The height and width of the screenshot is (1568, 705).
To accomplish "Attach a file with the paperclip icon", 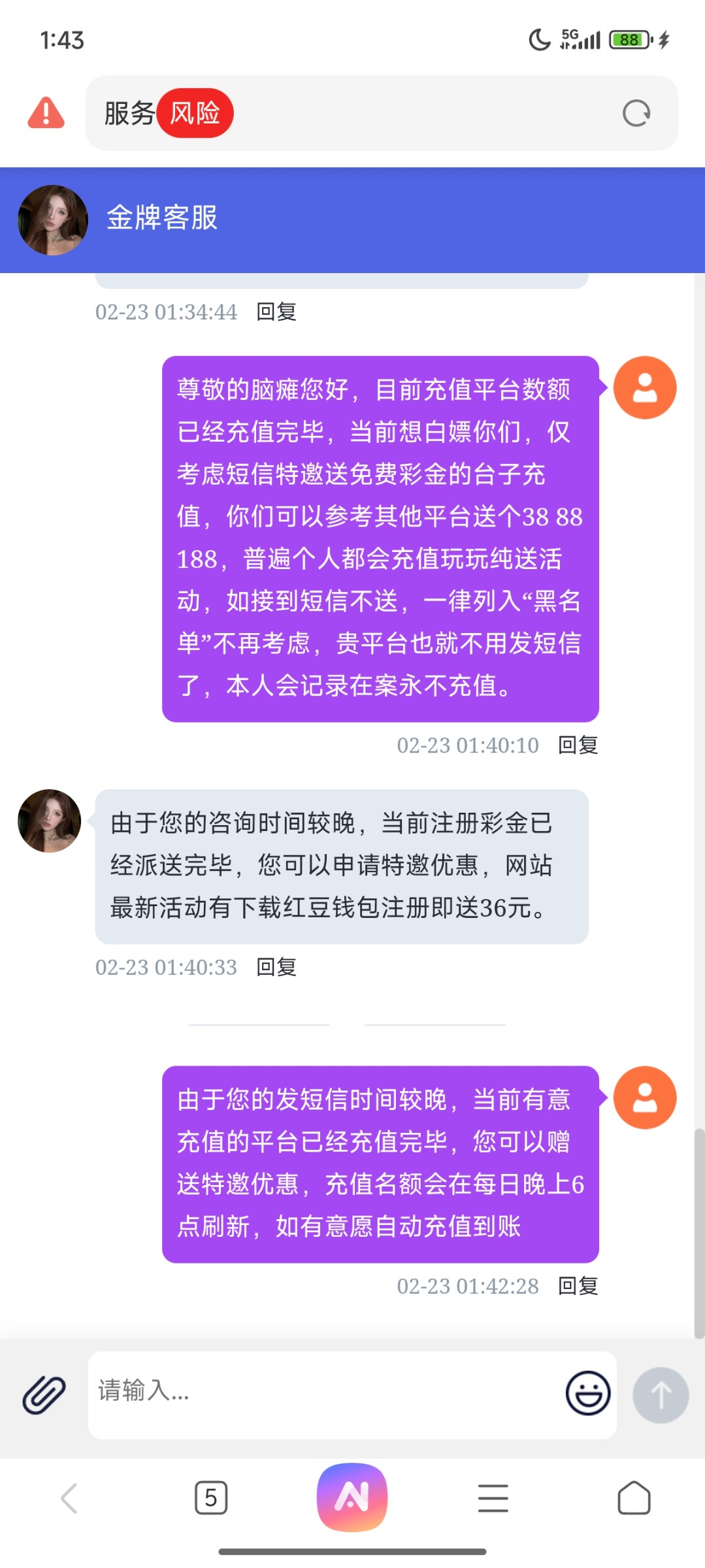I will [x=44, y=1394].
